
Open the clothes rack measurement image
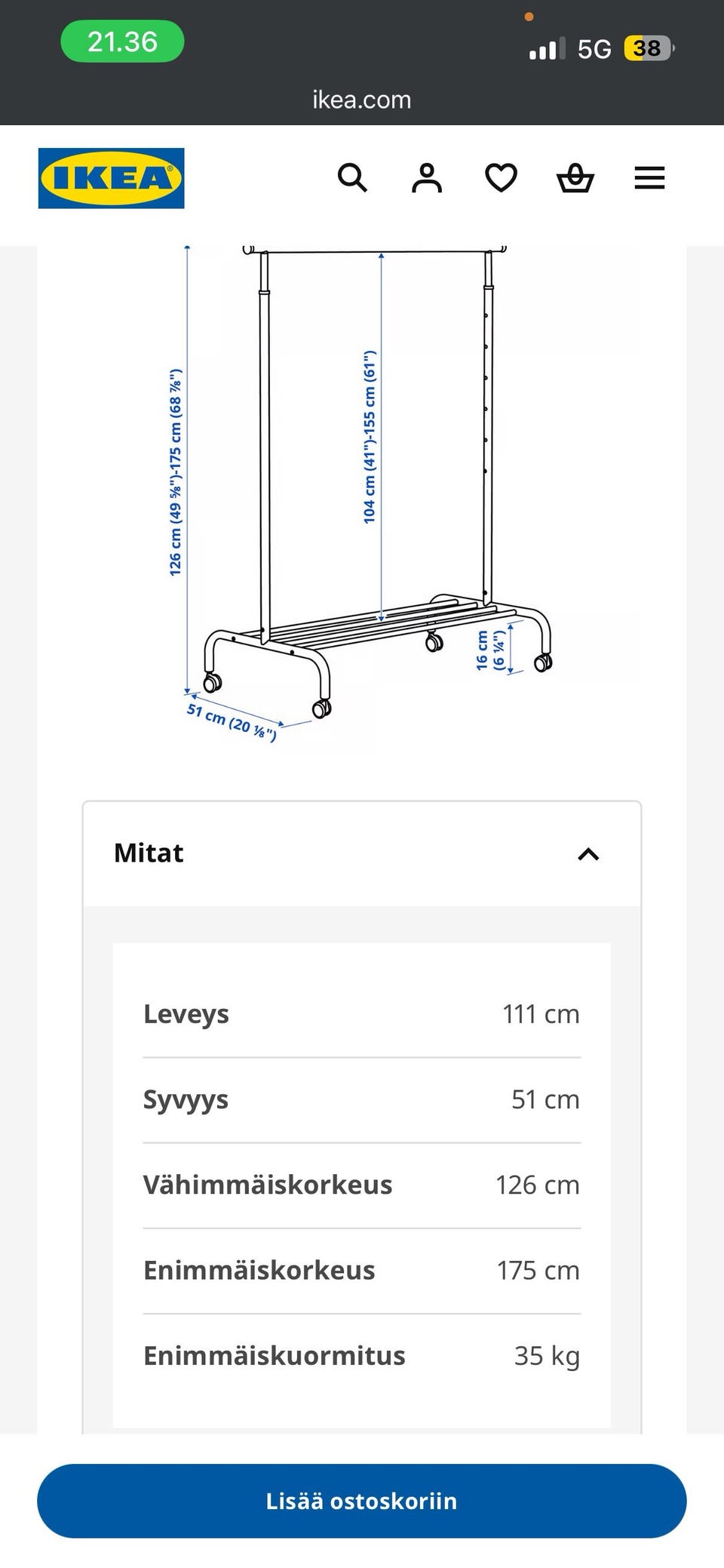point(362,497)
